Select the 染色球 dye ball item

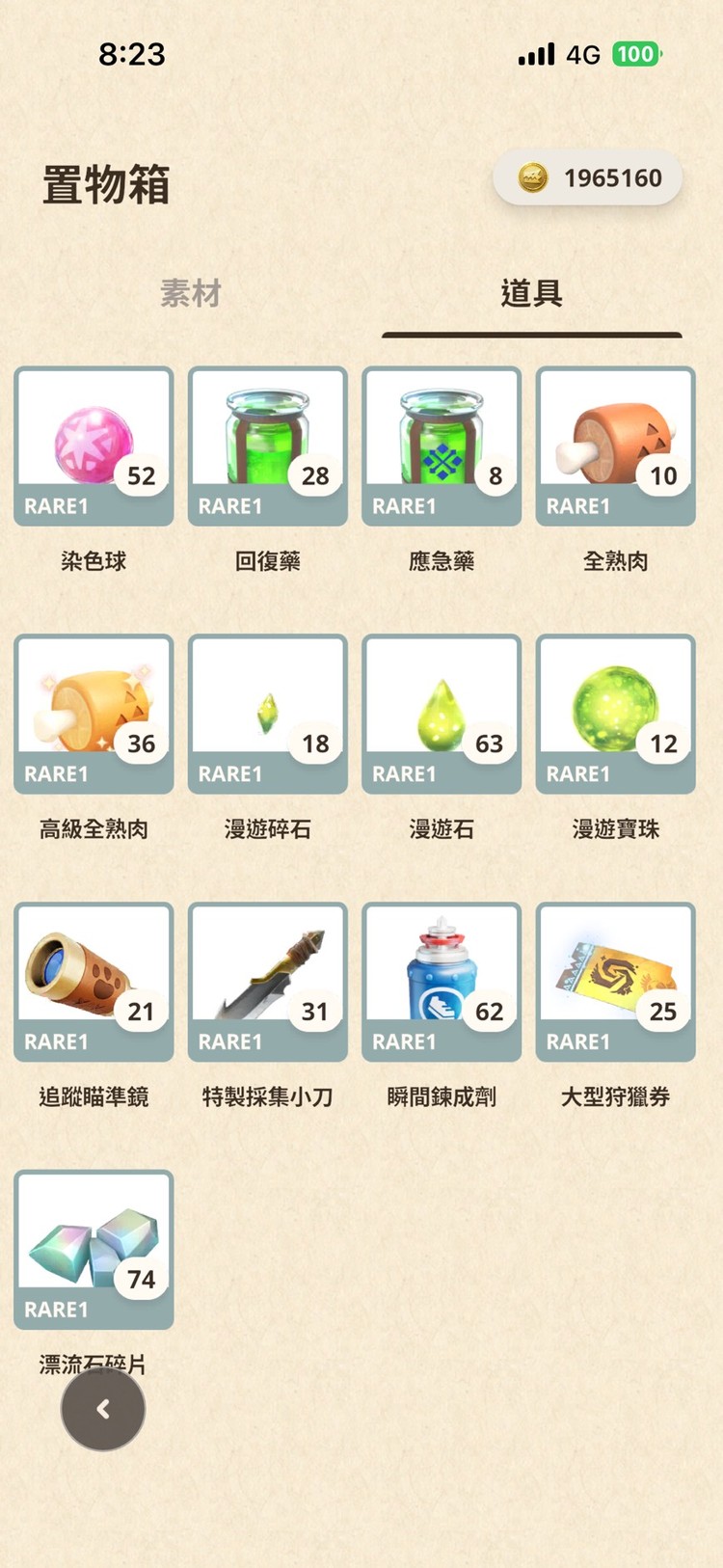click(94, 446)
